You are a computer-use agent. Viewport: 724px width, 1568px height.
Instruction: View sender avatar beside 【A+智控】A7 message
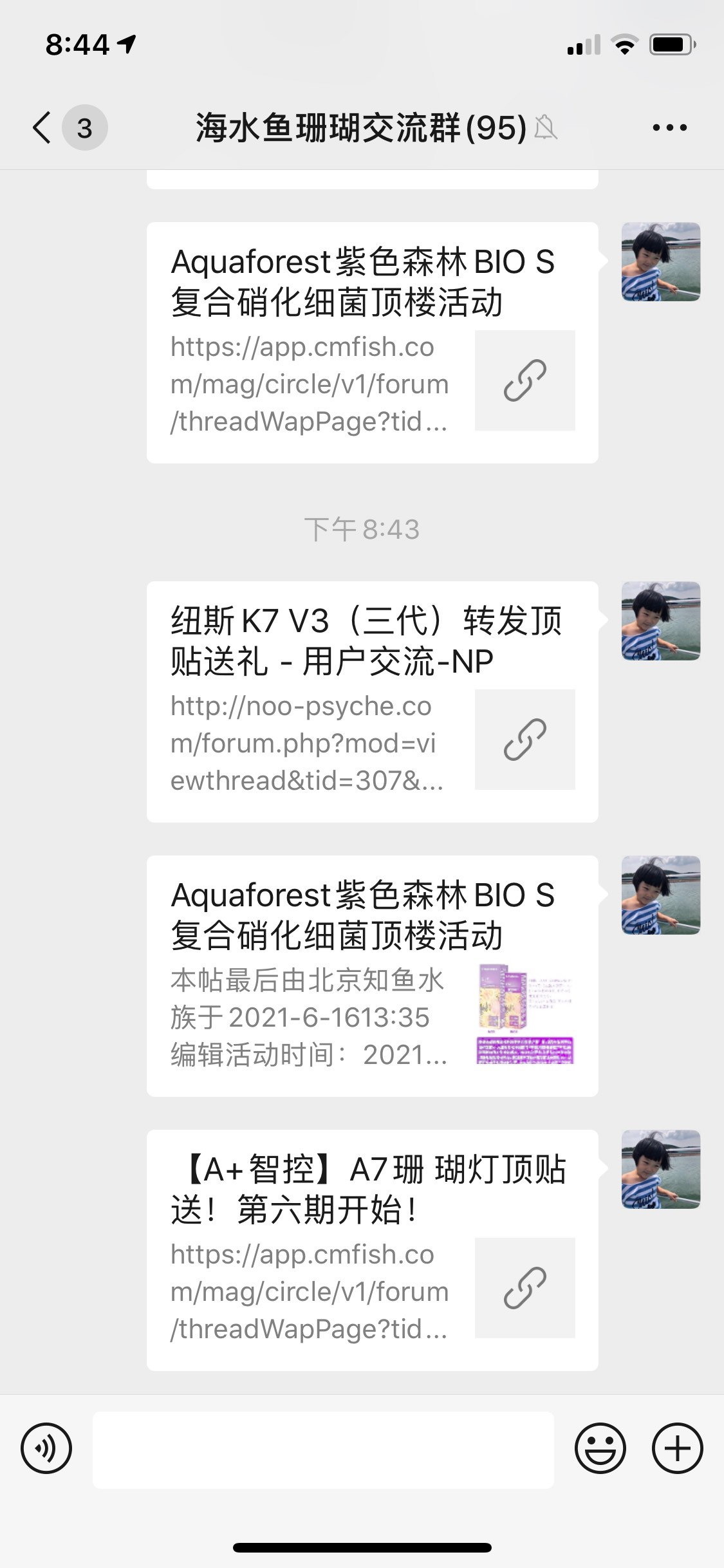point(660,1169)
